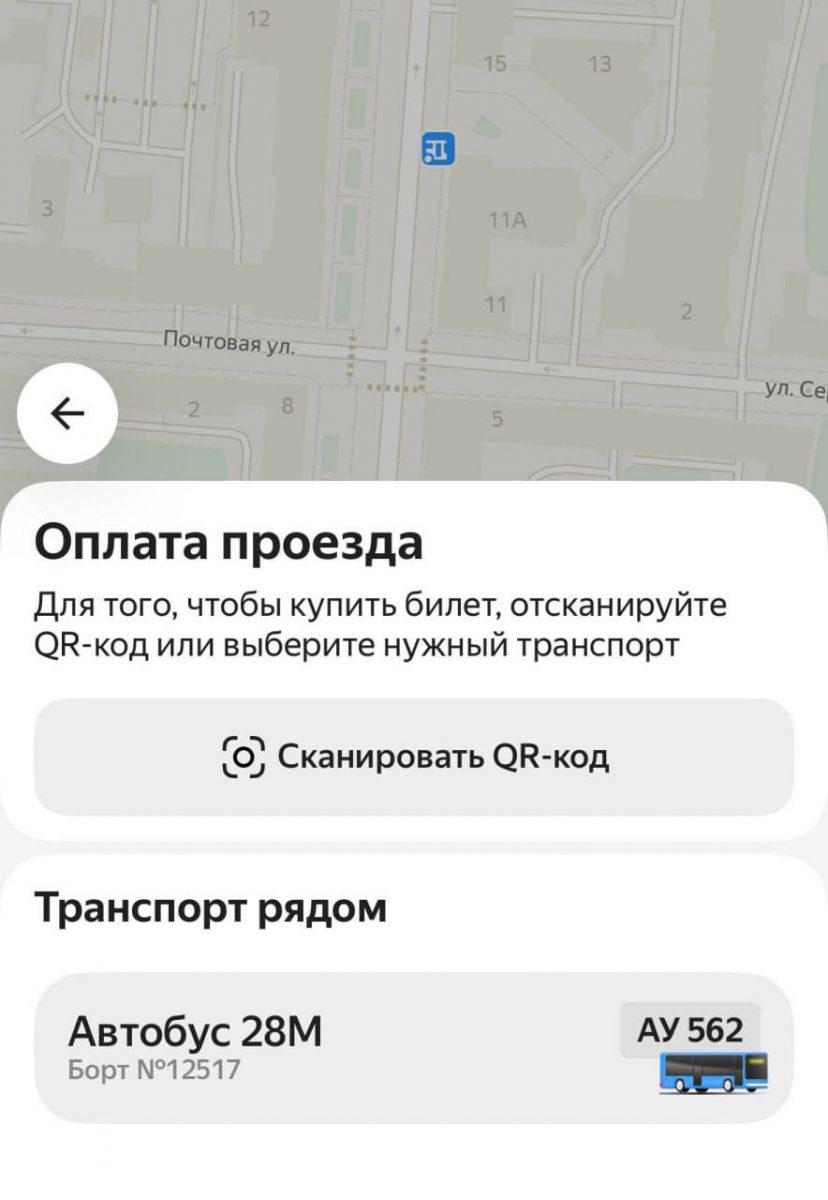Tap Сканировать QR-код button

(x=414, y=757)
